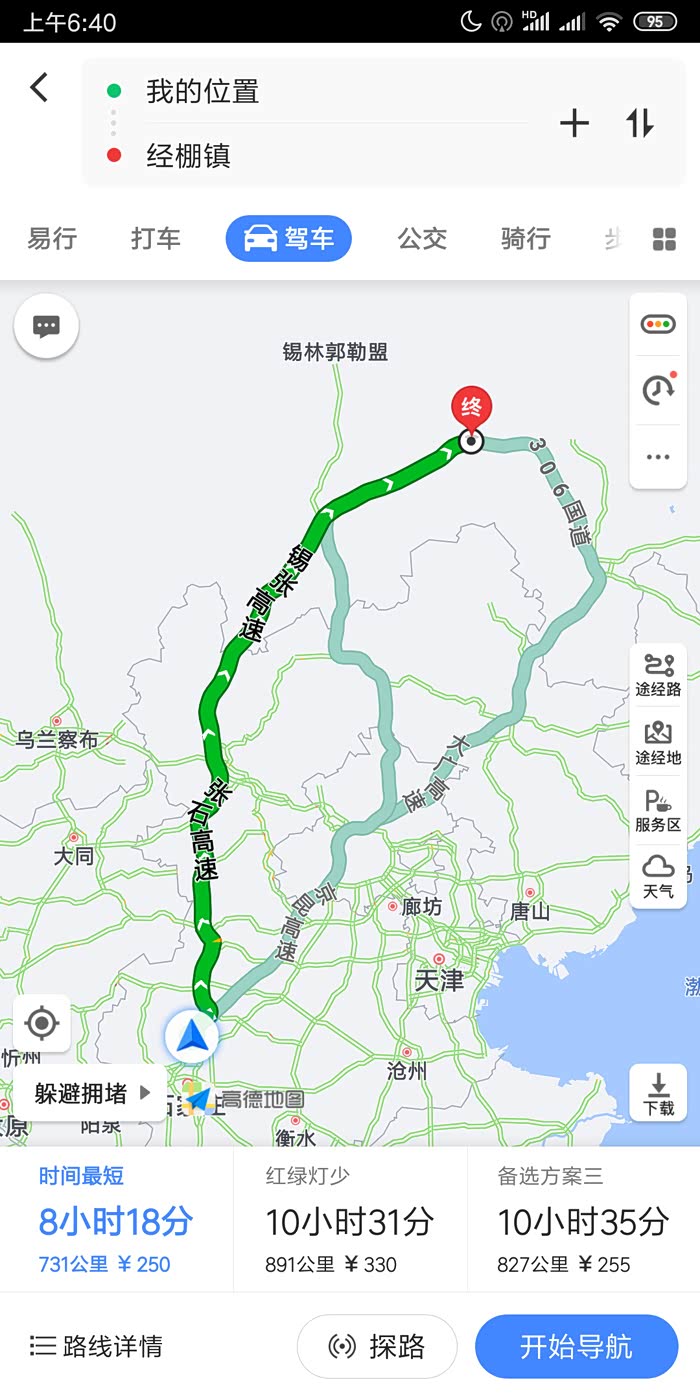
Task: Select the 骑行 cycling tab
Action: point(526,238)
